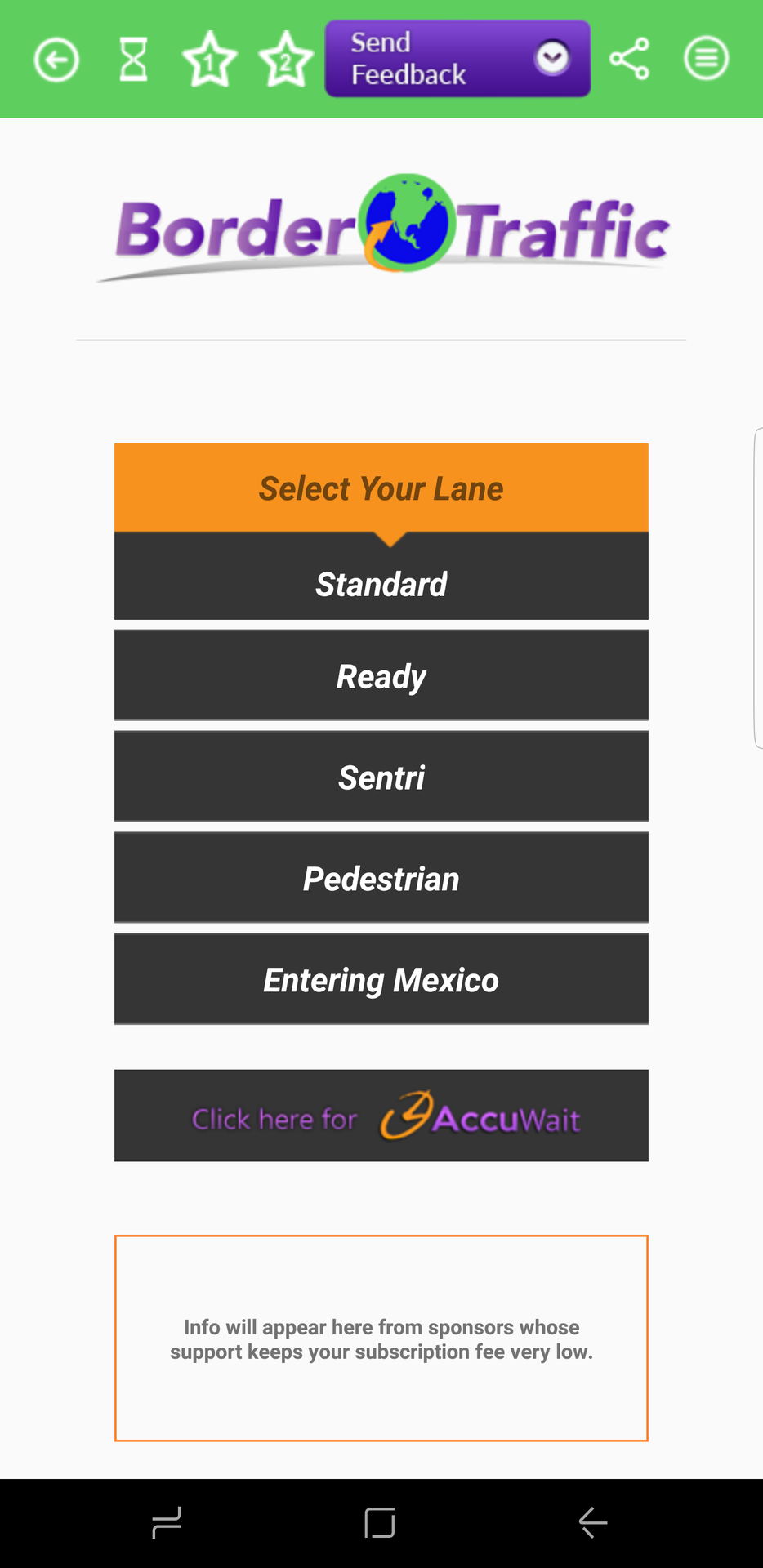This screenshot has width=763, height=1568.
Task: Choose the Ready lane
Action: [x=381, y=676]
